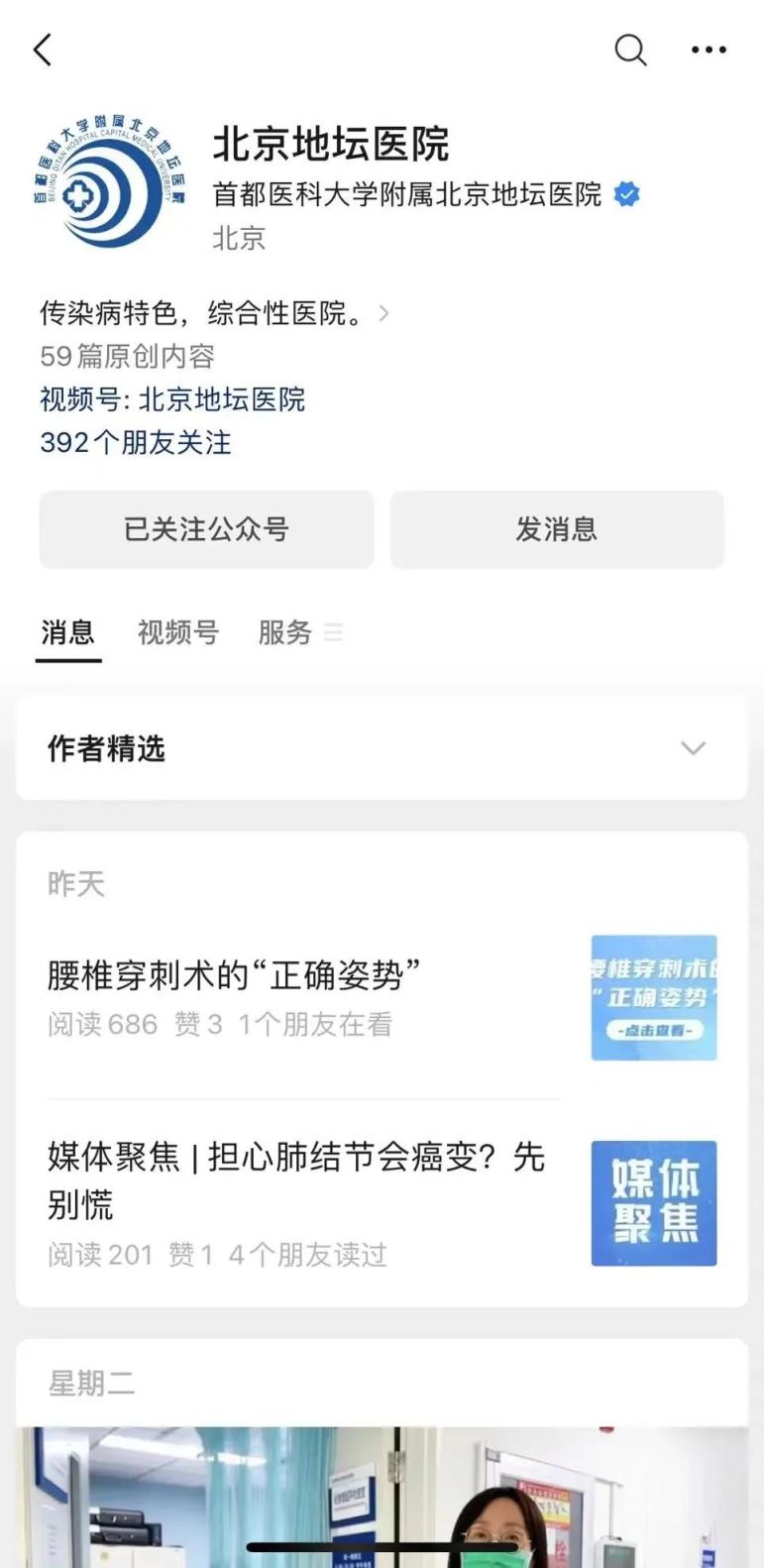
Task: Open the 星期二 post image
Action: point(382,1497)
